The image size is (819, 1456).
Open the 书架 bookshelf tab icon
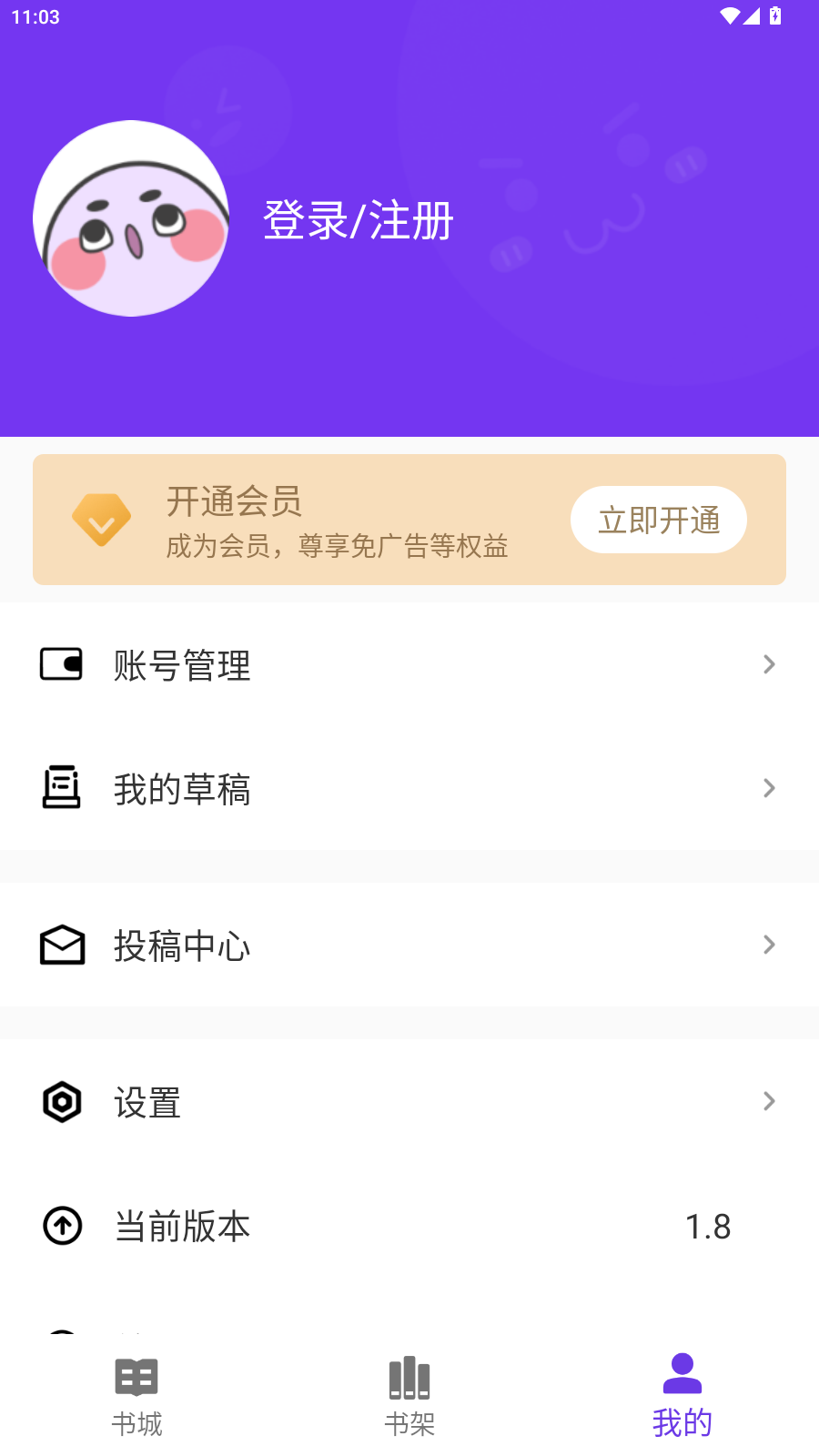coord(409,1378)
